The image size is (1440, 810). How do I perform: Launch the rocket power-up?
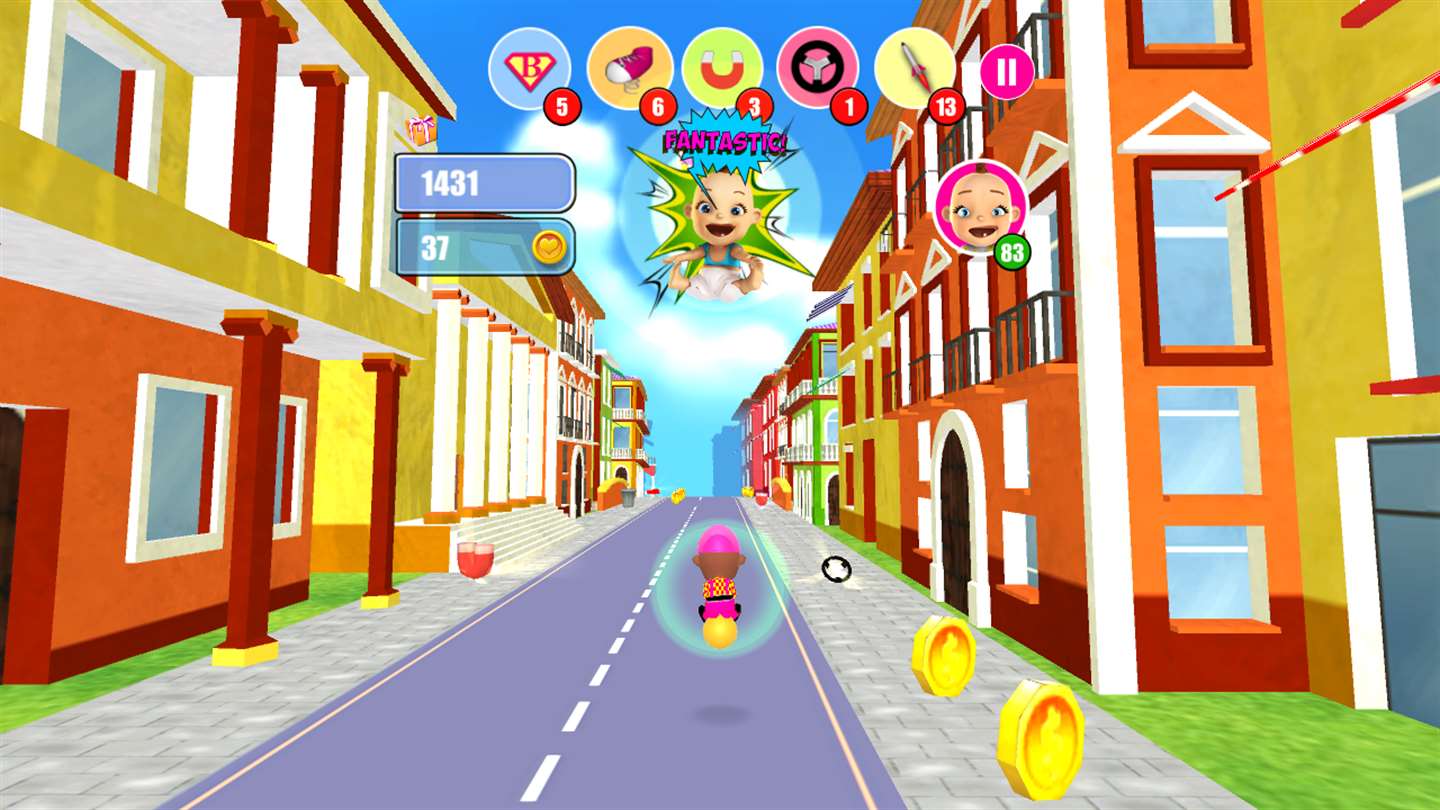pos(914,68)
